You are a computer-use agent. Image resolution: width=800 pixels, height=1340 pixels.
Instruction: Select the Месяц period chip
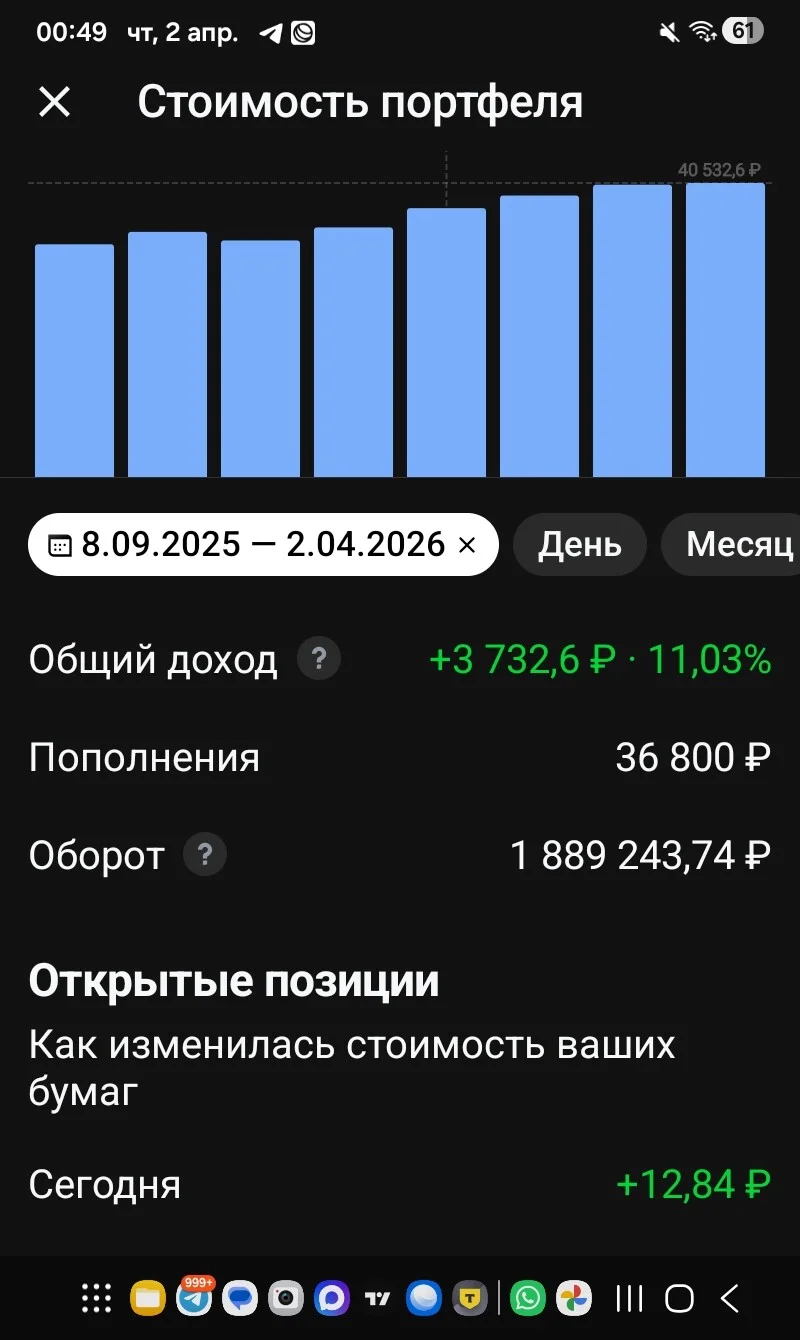[736, 545]
